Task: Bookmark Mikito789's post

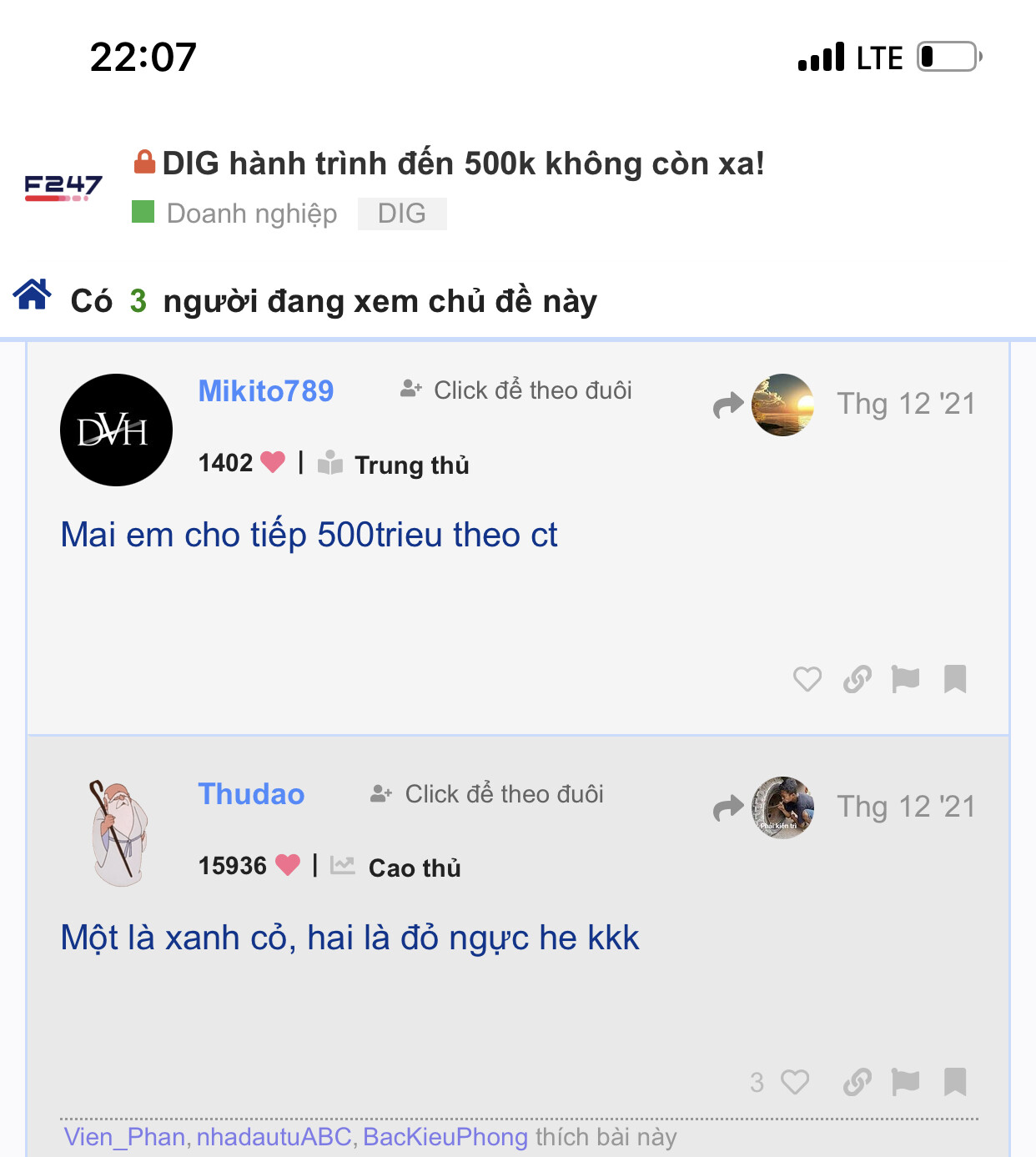Action: pyautogui.click(x=955, y=679)
